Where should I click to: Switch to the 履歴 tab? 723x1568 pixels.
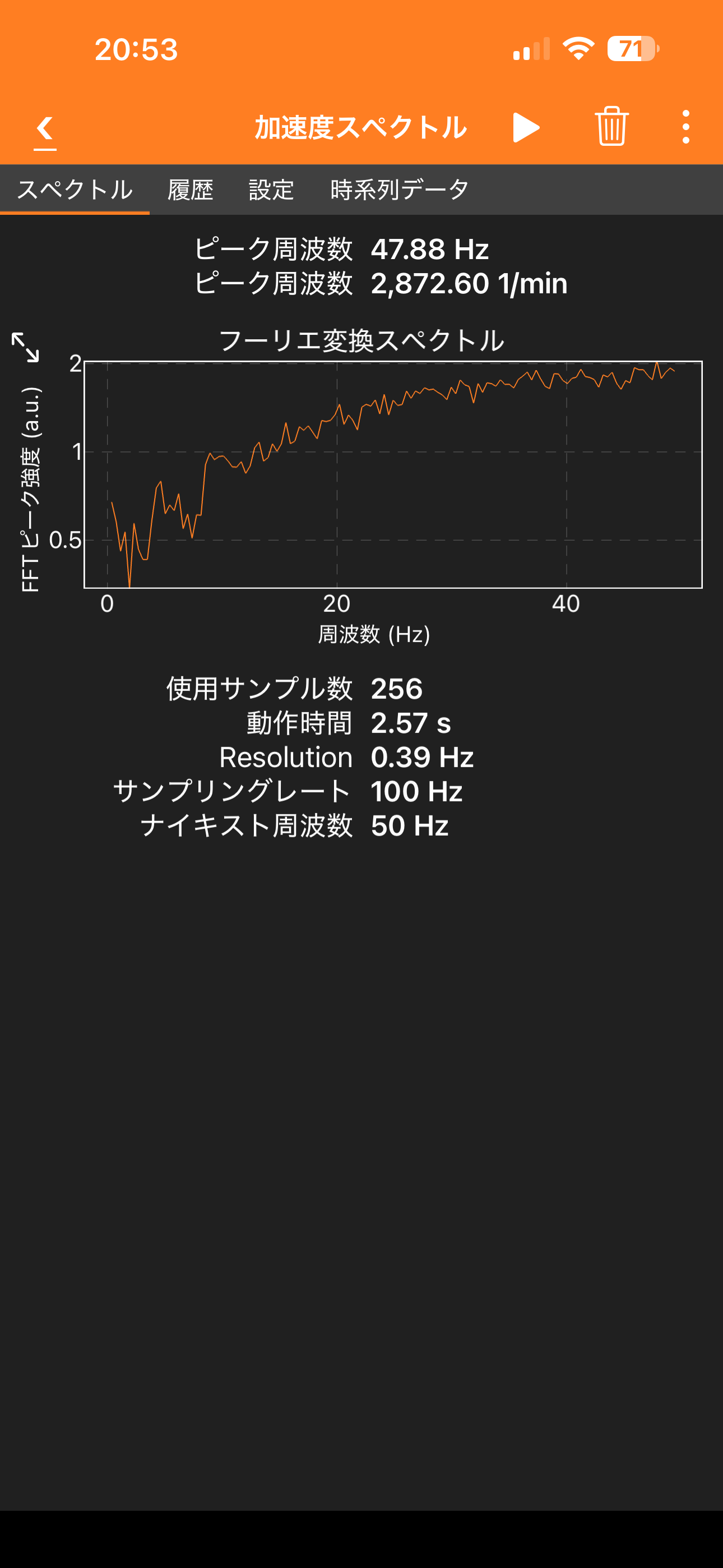point(191,190)
